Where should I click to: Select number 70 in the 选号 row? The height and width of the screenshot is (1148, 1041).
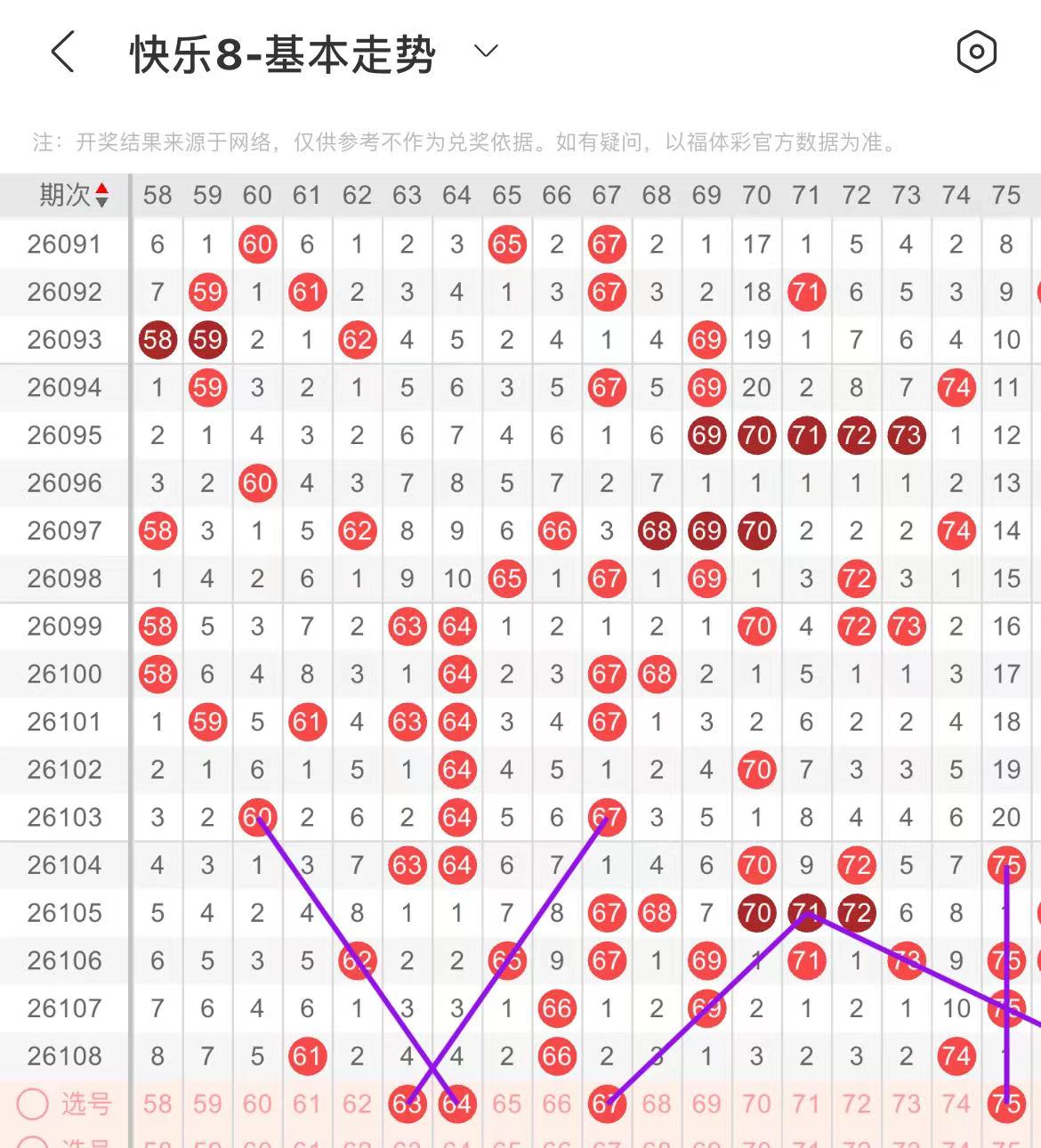(756, 1104)
